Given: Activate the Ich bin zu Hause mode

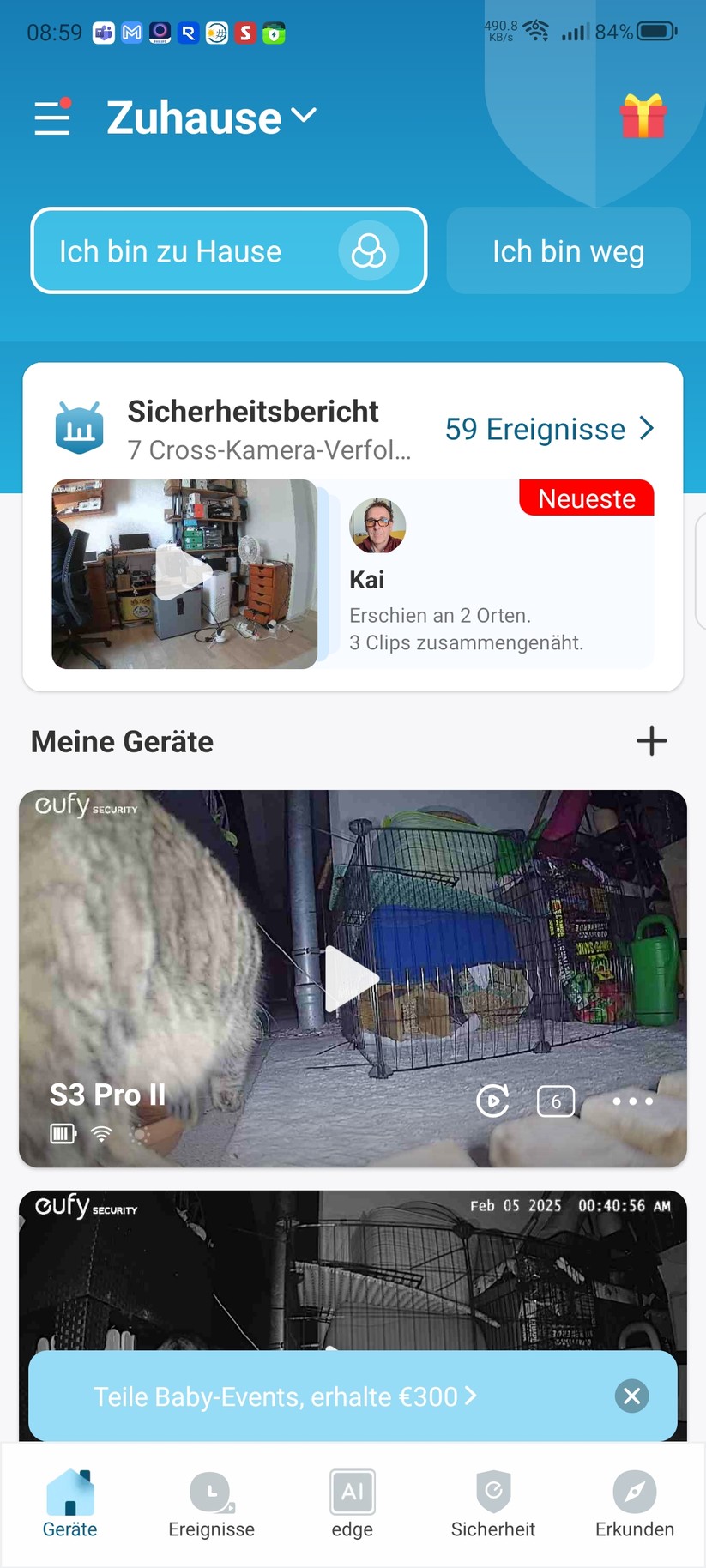Looking at the screenshot, I should coord(229,251).
